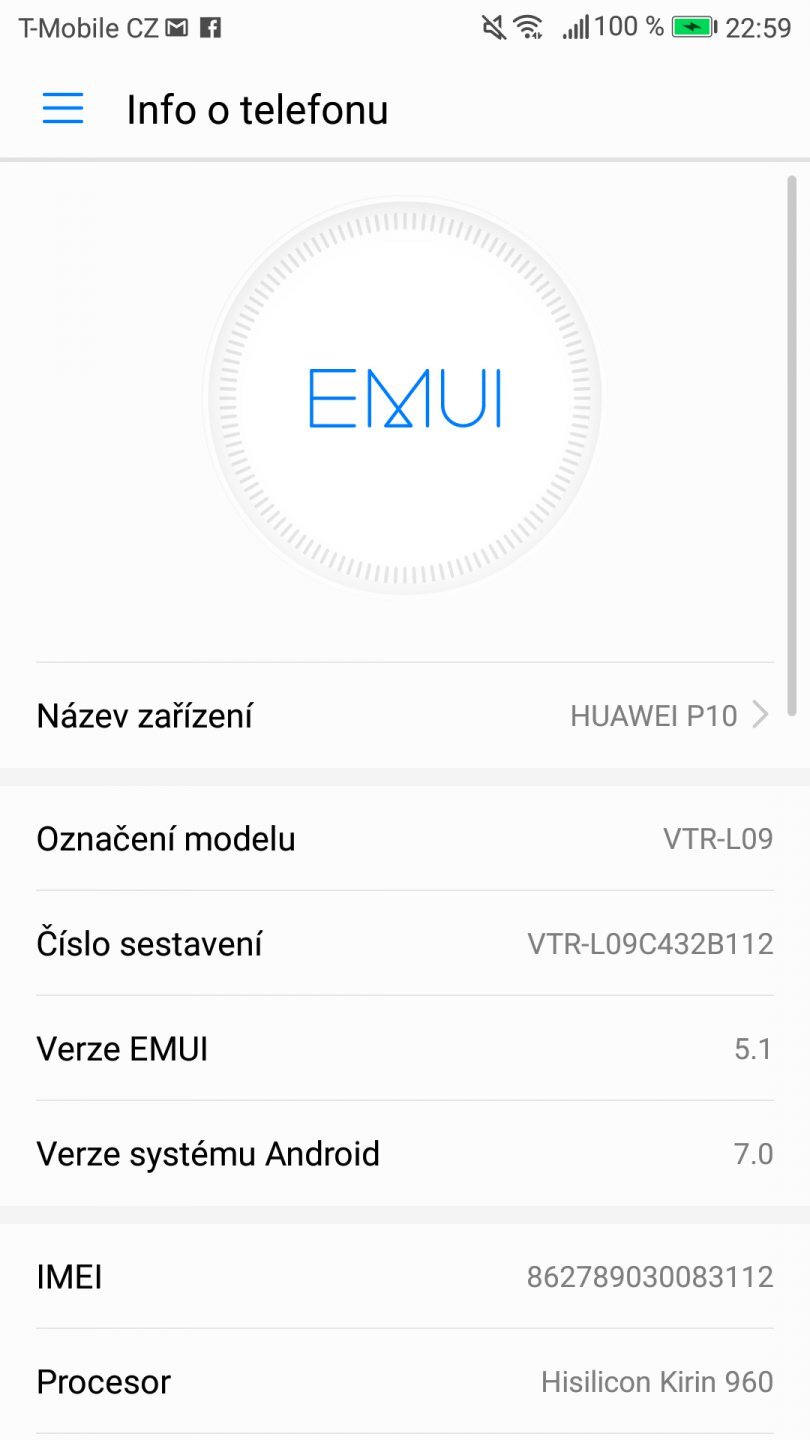
Task: Tap the cellular signal strength icon
Action: click(578, 28)
